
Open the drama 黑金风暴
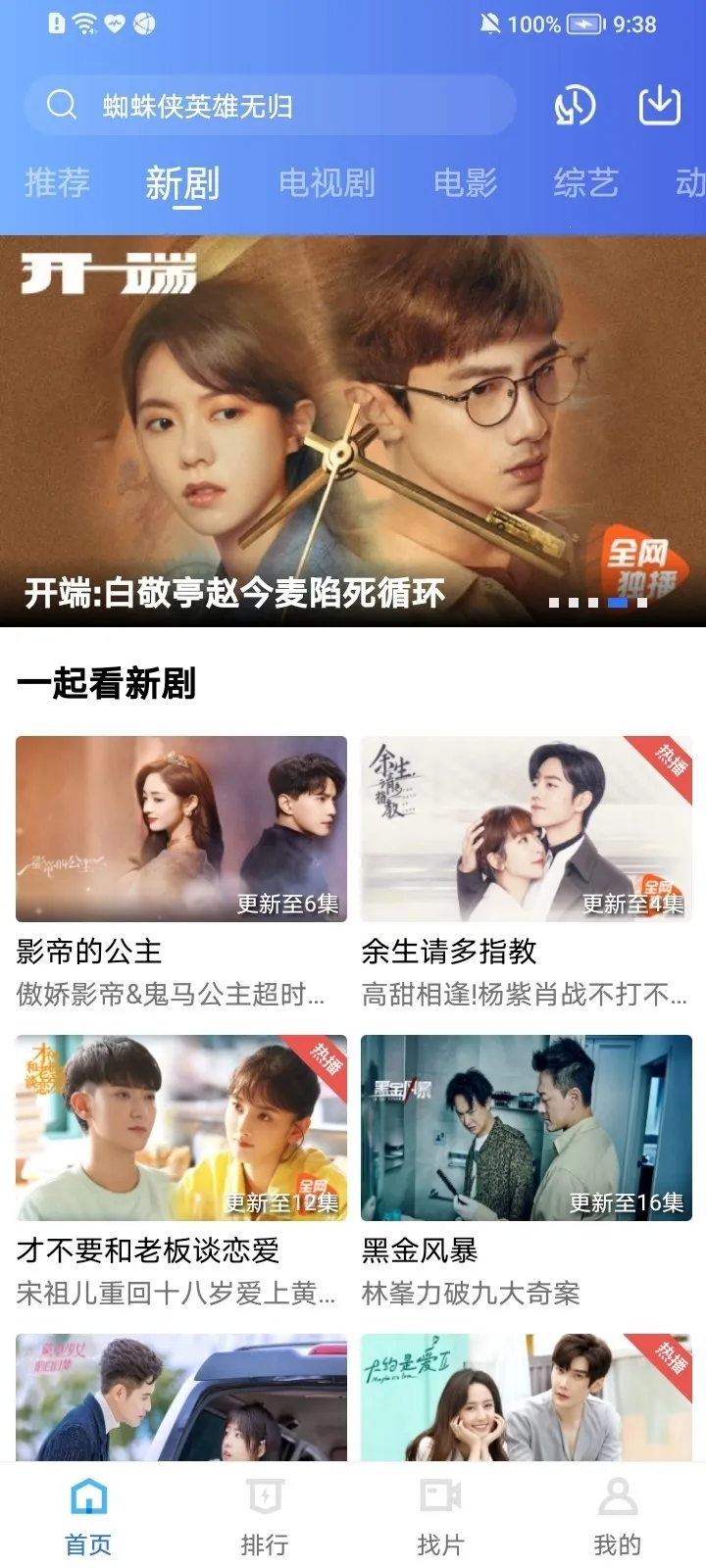click(x=527, y=1128)
